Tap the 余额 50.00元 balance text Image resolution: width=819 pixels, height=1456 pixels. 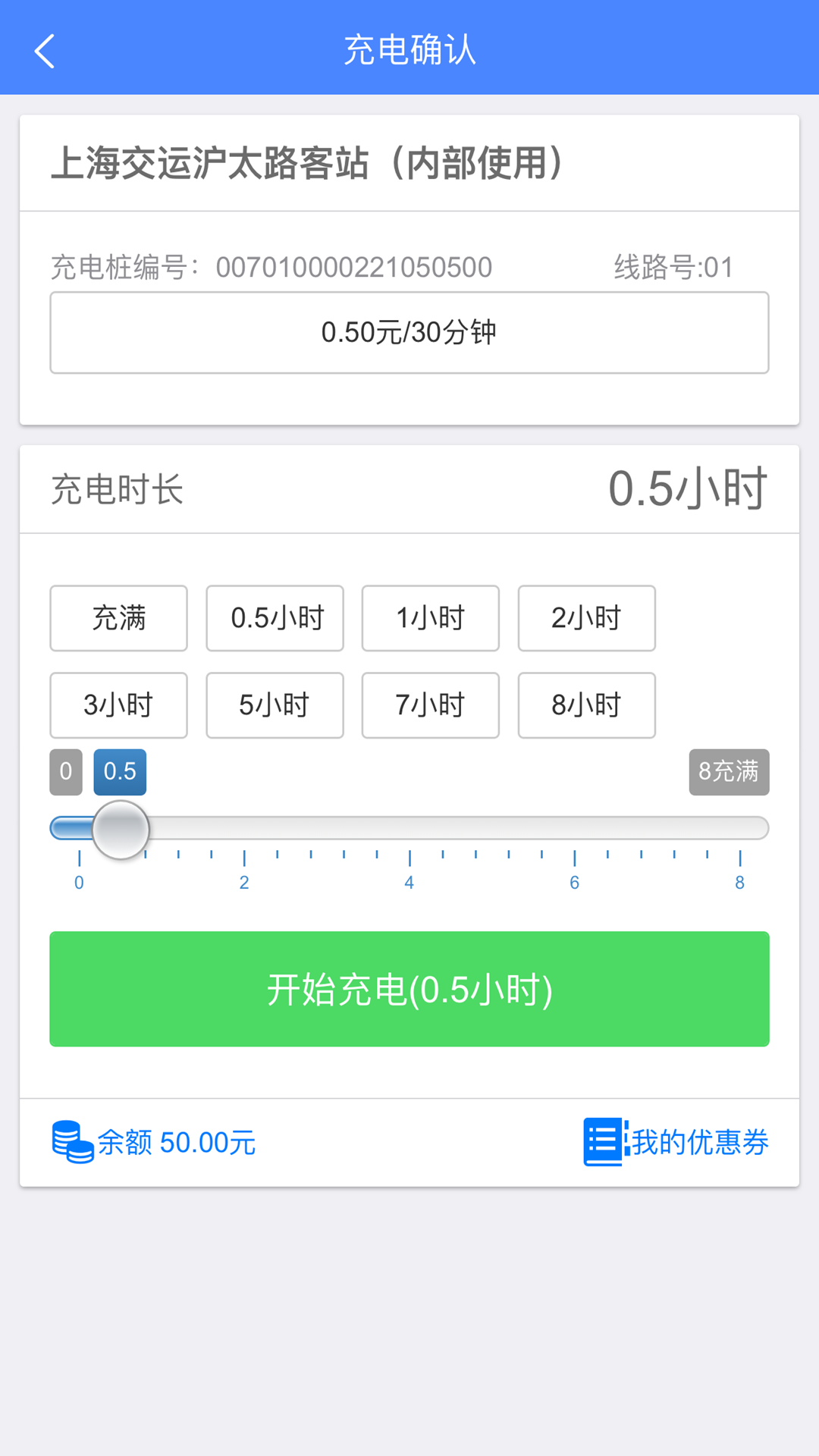pos(176,1141)
